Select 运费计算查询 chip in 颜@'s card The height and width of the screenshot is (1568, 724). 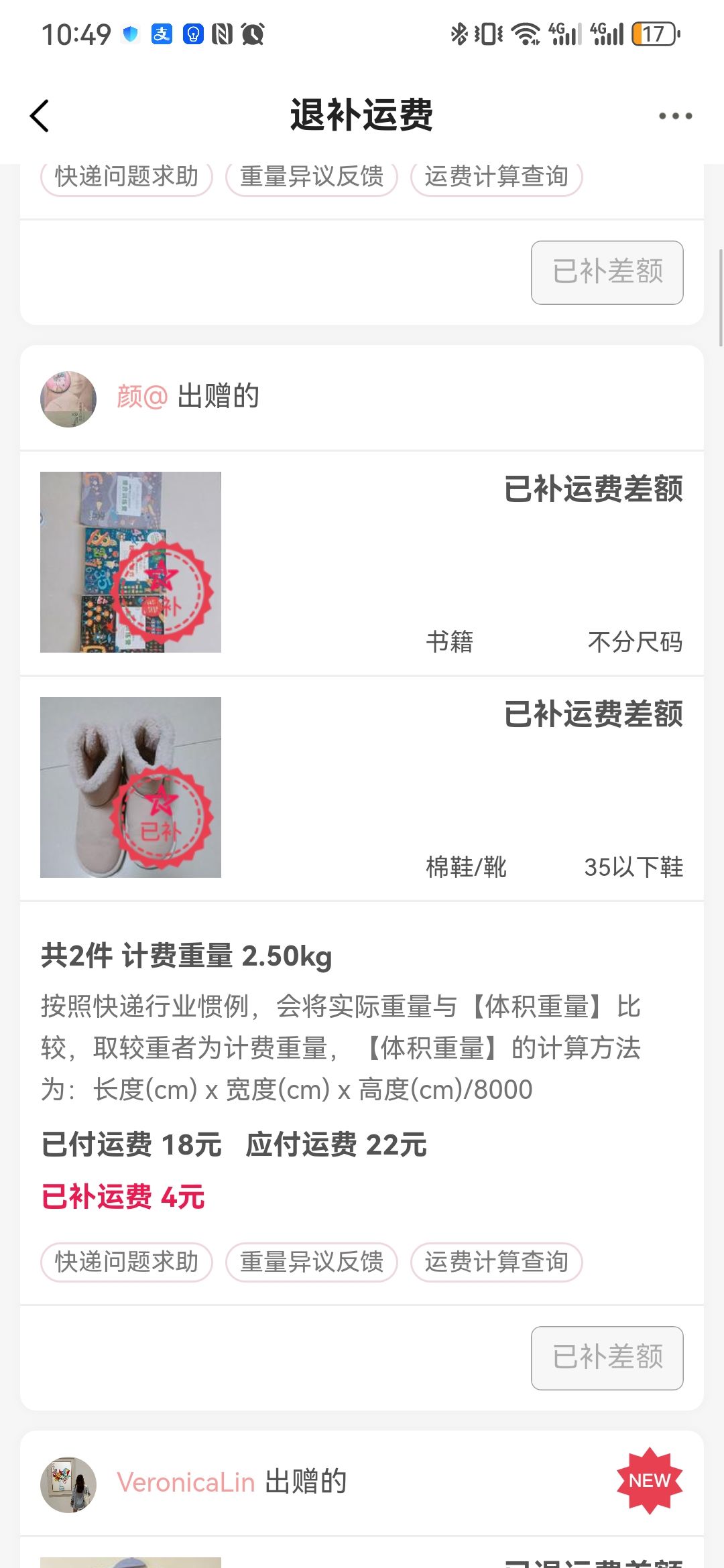(x=497, y=1262)
